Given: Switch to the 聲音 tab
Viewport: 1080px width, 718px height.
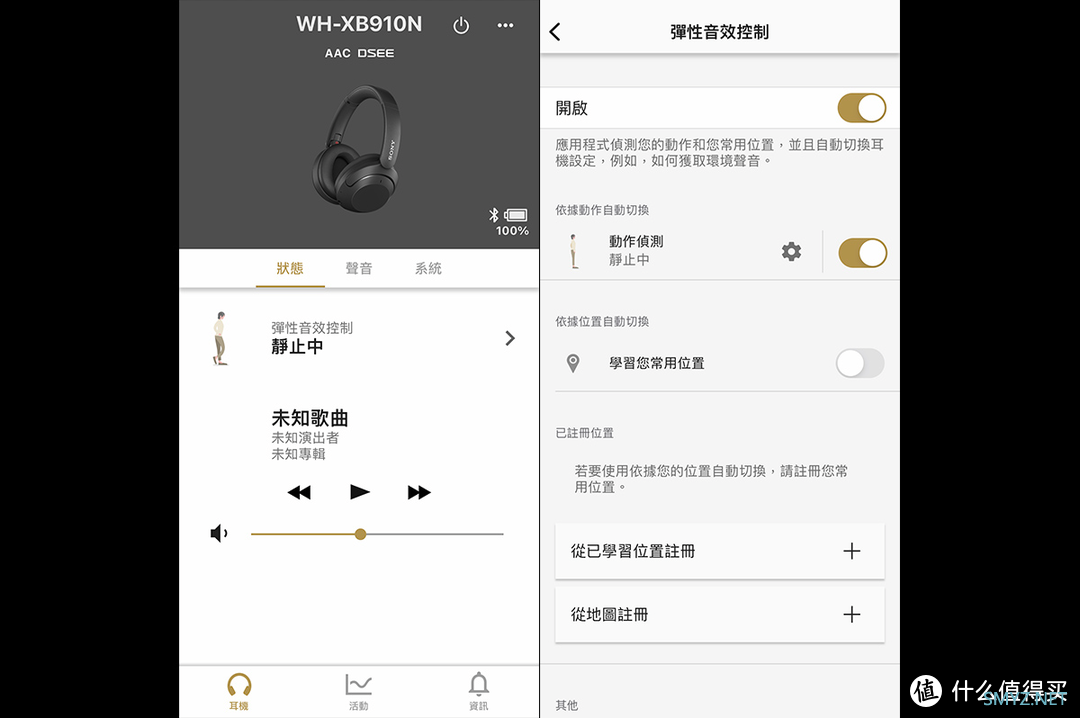Looking at the screenshot, I should click(x=359, y=268).
